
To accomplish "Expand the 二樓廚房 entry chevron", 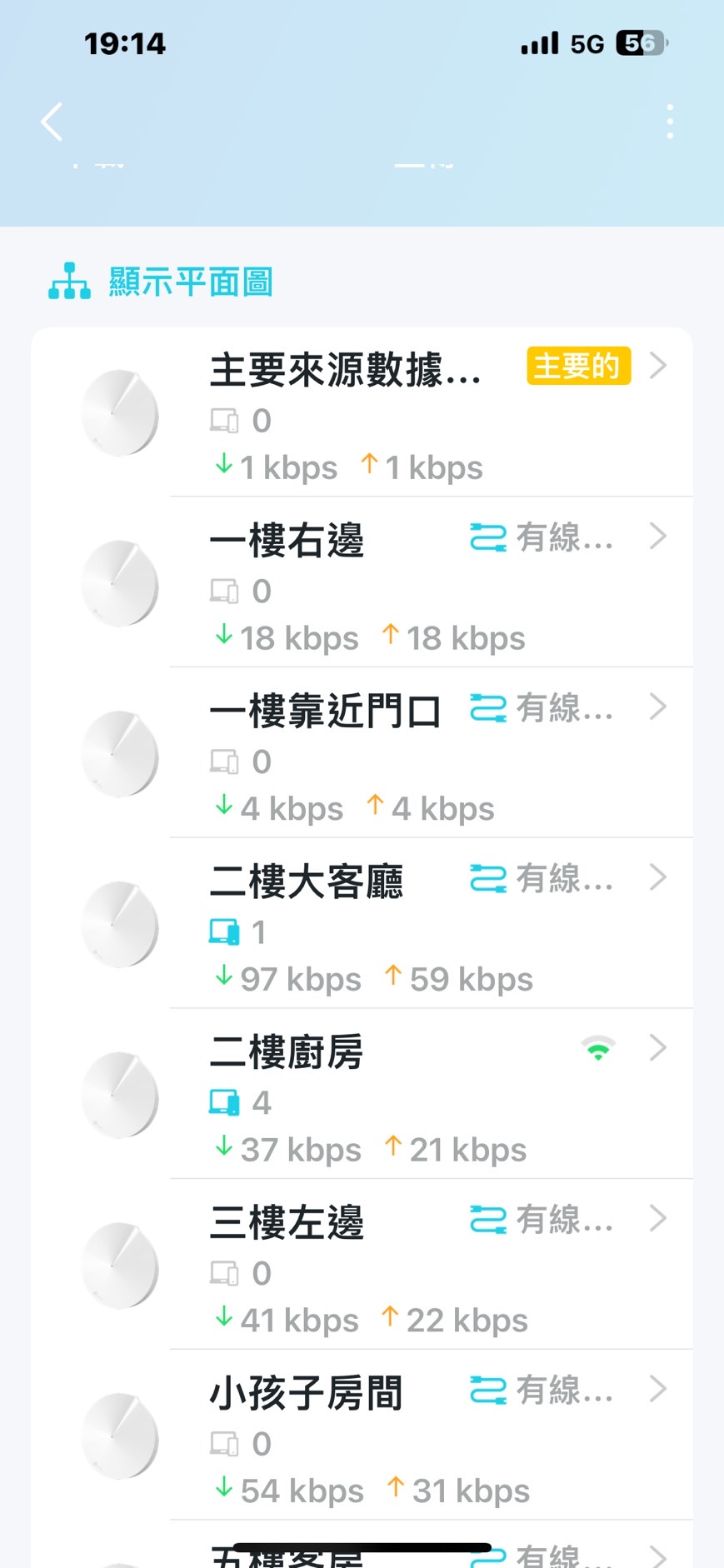I will tap(658, 1048).
